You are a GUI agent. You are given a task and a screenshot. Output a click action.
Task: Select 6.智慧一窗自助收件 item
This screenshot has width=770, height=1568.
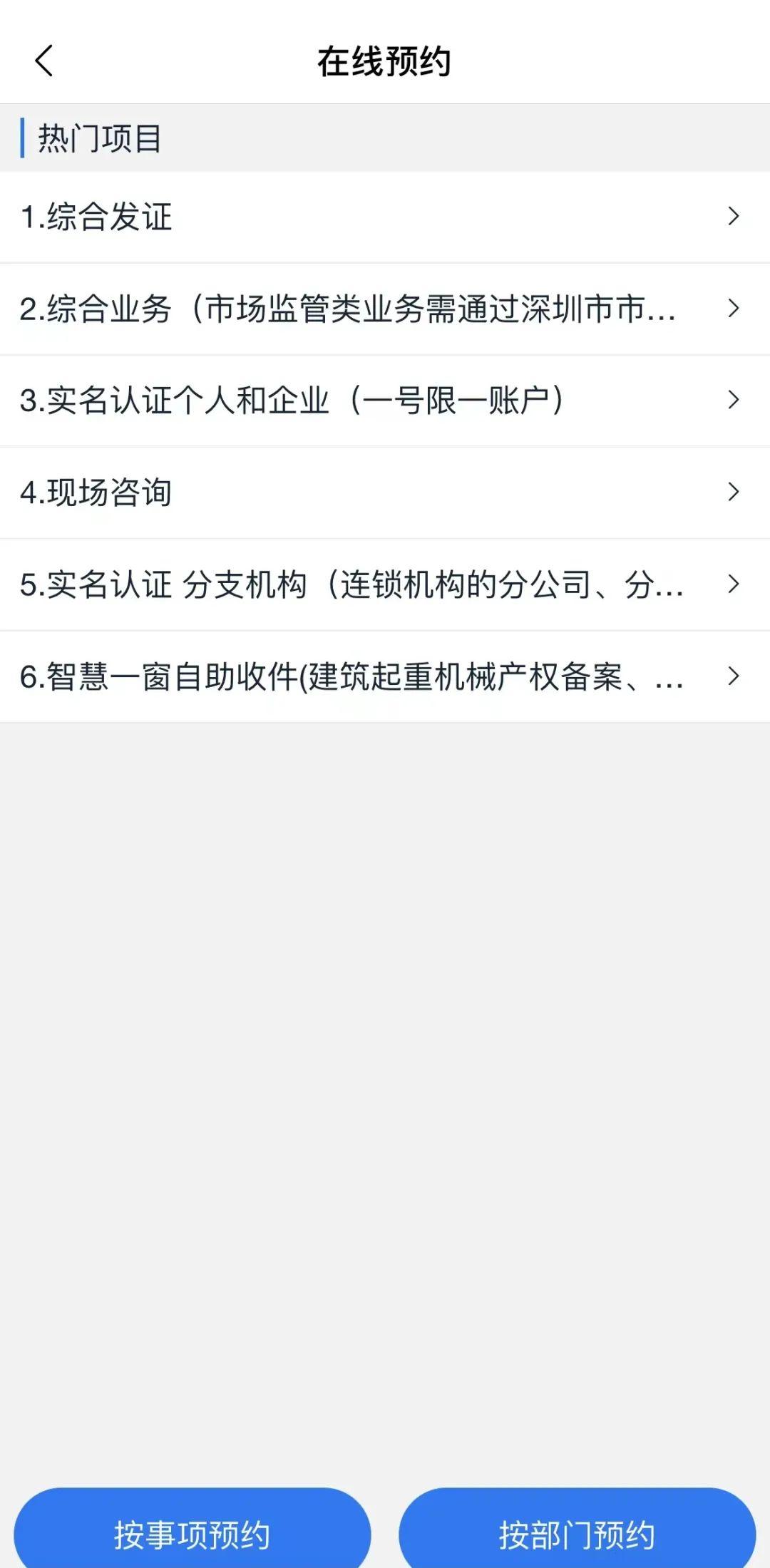click(x=385, y=676)
